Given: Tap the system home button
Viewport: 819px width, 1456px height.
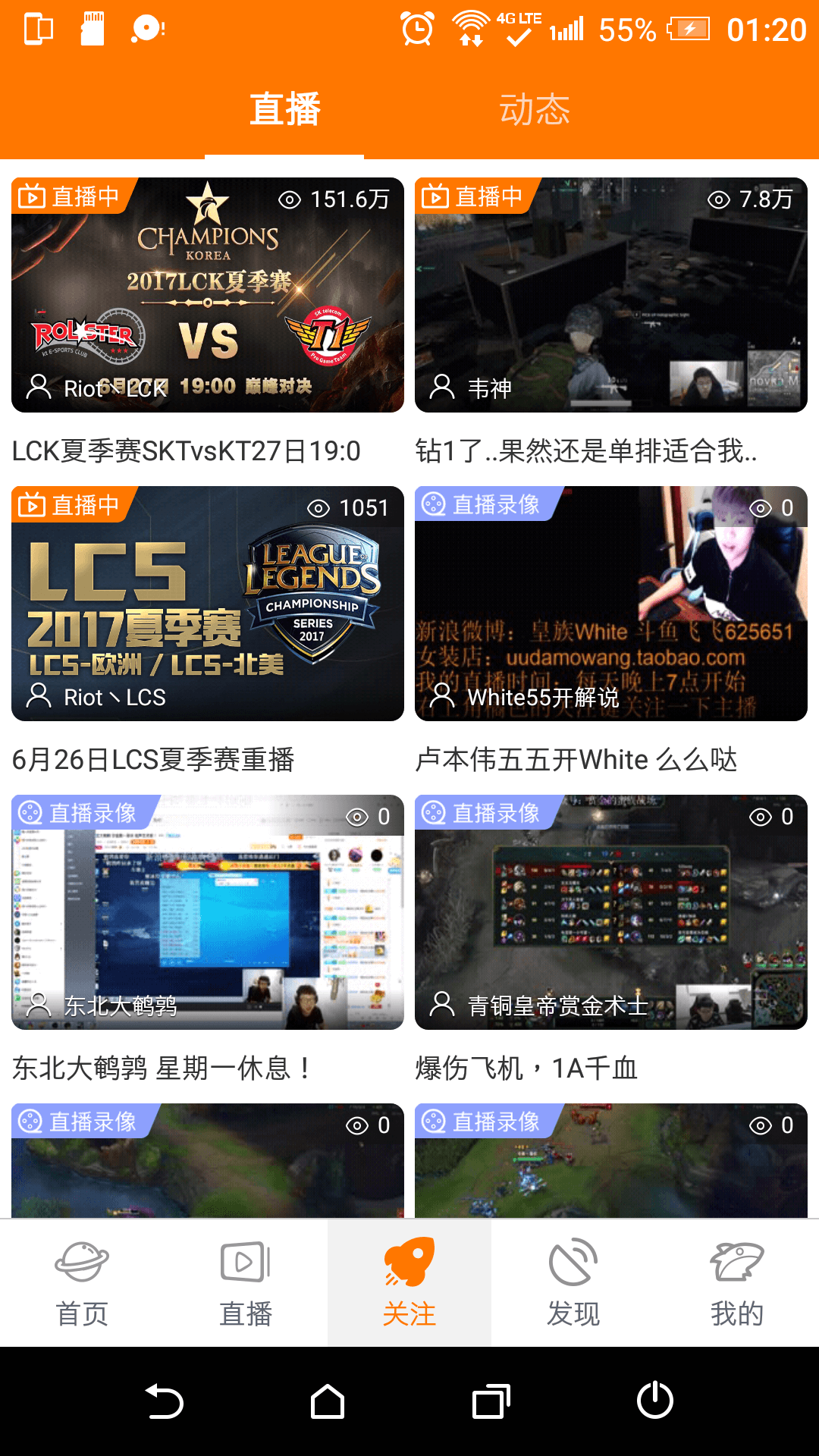Looking at the screenshot, I should pos(328,1401).
